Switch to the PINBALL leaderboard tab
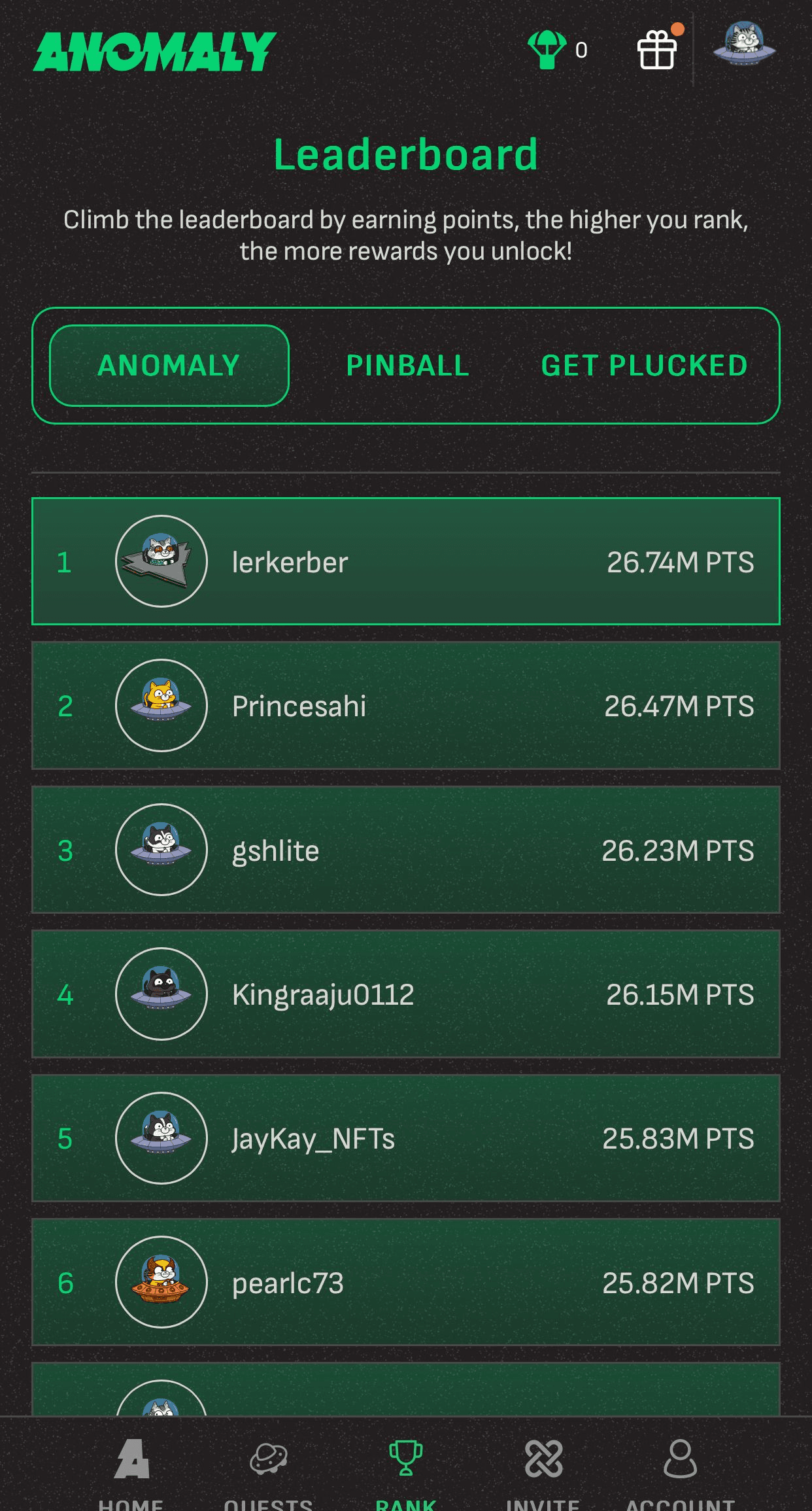The height and width of the screenshot is (1511, 812). 407,365
